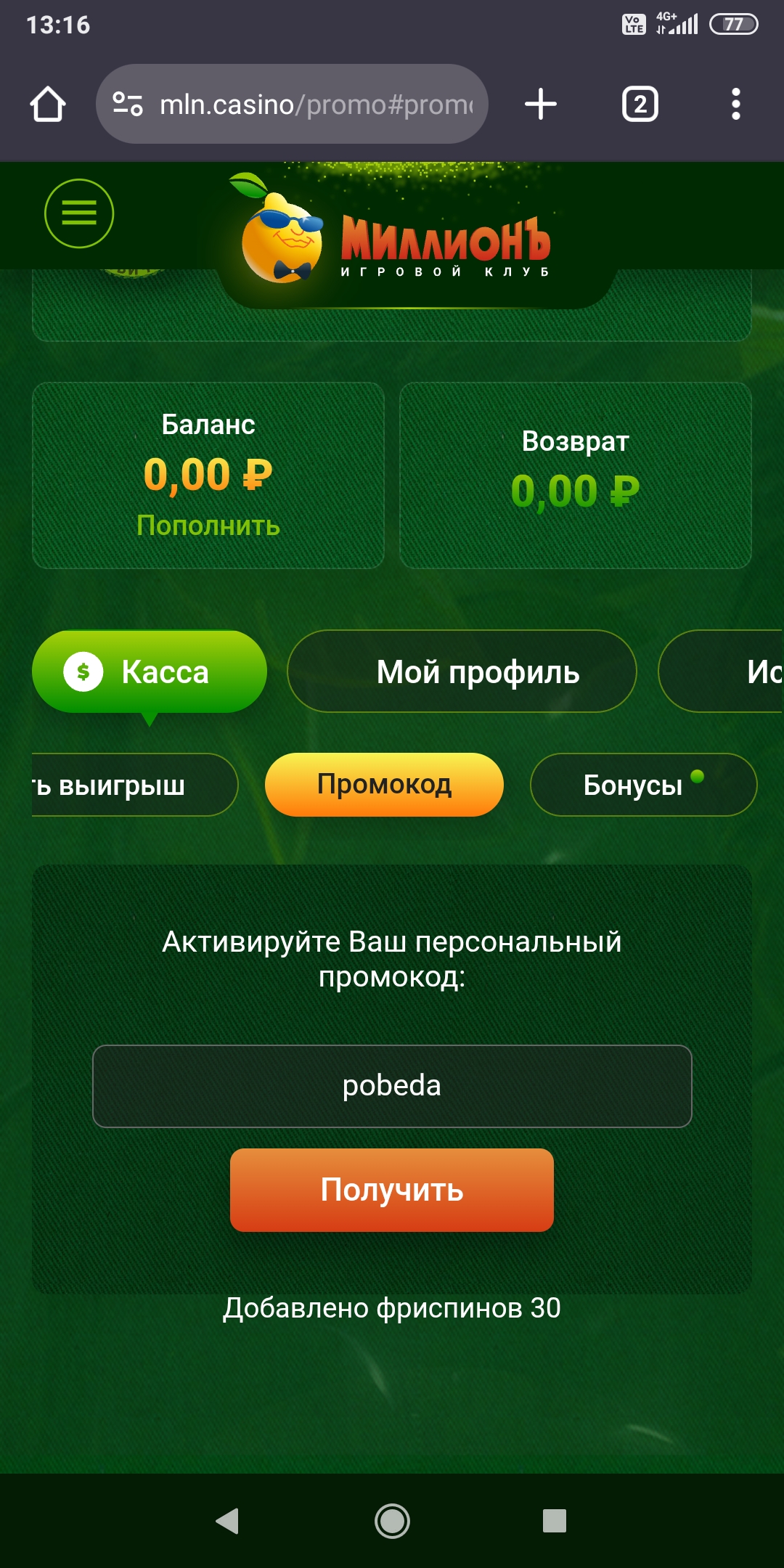Tap the promo code field with pobeda

pyautogui.click(x=392, y=1086)
